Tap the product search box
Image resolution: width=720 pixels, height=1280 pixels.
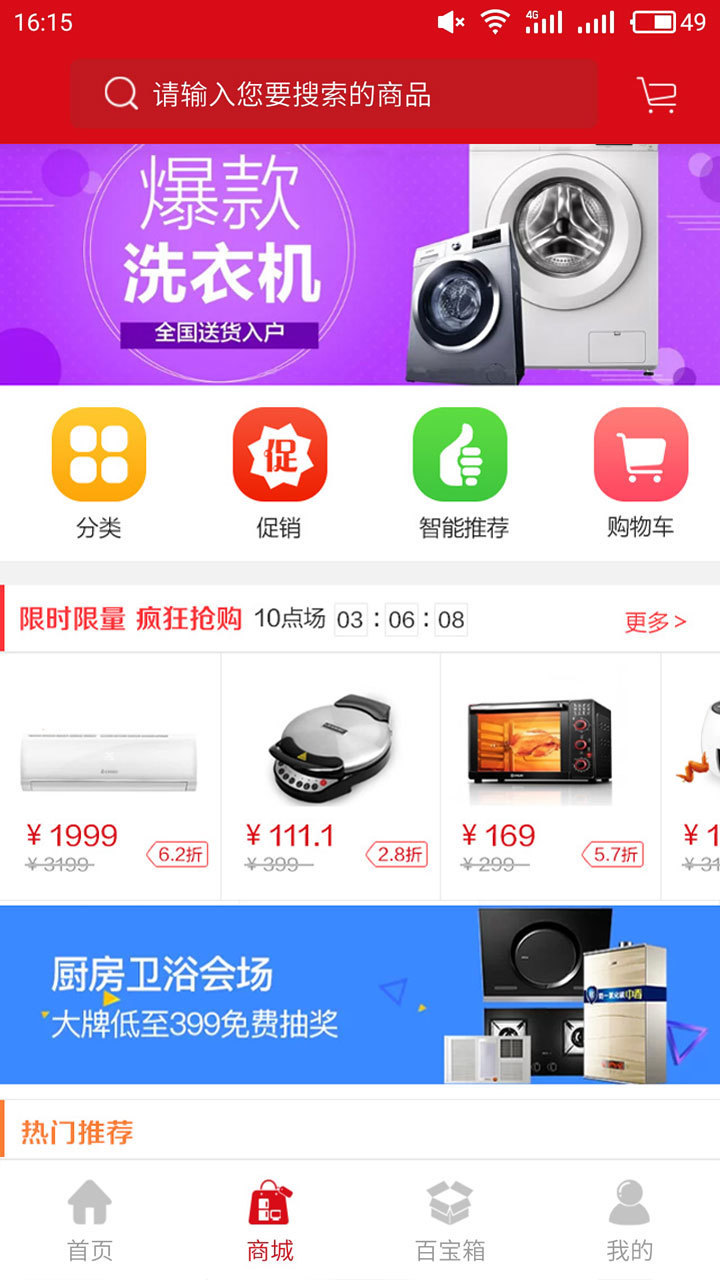pos(333,94)
